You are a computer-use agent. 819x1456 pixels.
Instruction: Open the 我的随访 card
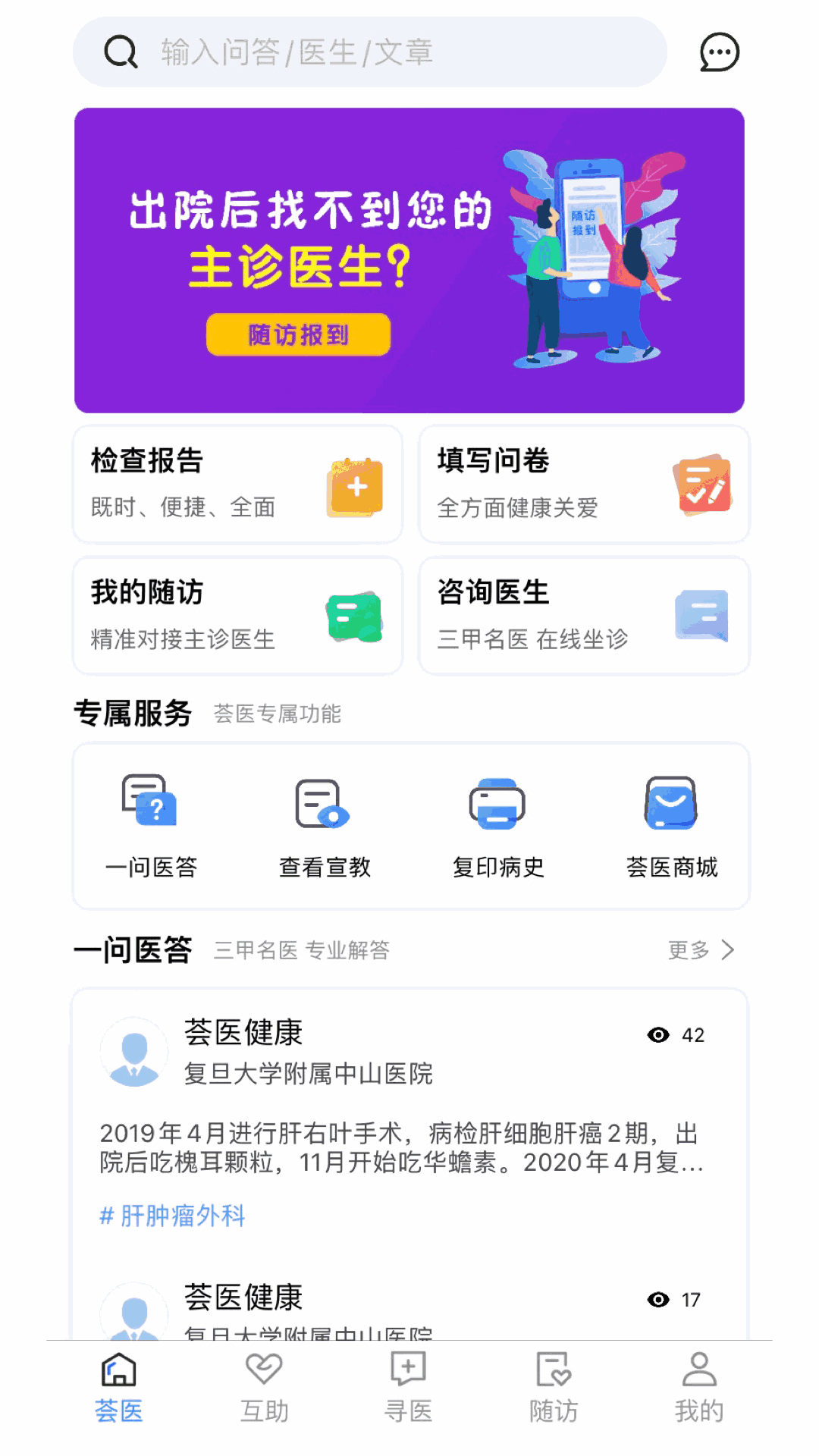(x=237, y=615)
